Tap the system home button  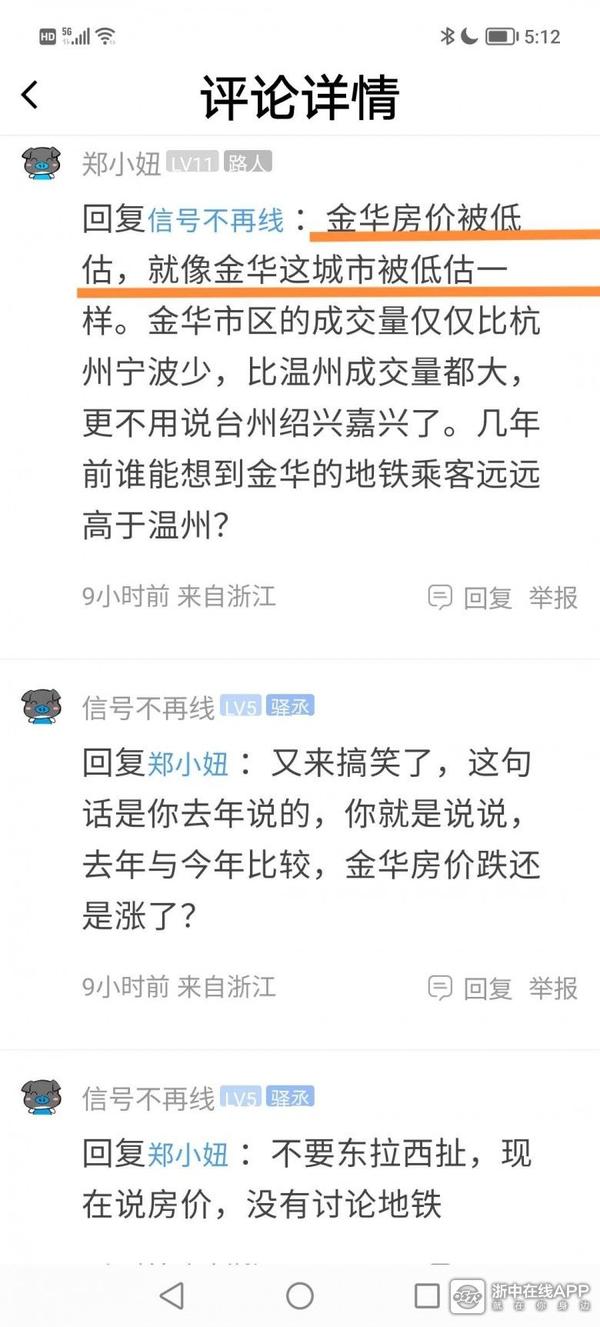[x=300, y=1296]
